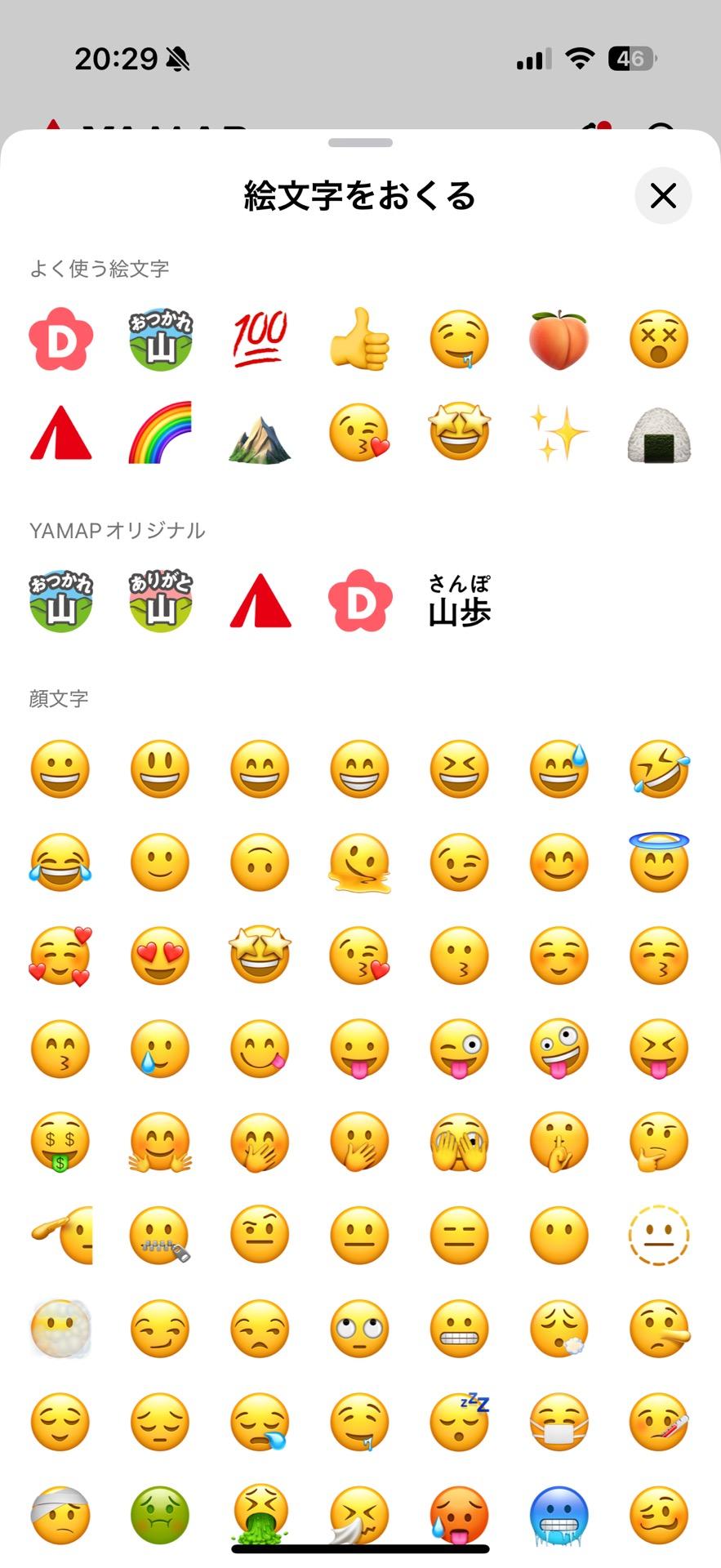
Task: Select the cold freezing blue face emoji
Action: pyautogui.click(x=559, y=1516)
